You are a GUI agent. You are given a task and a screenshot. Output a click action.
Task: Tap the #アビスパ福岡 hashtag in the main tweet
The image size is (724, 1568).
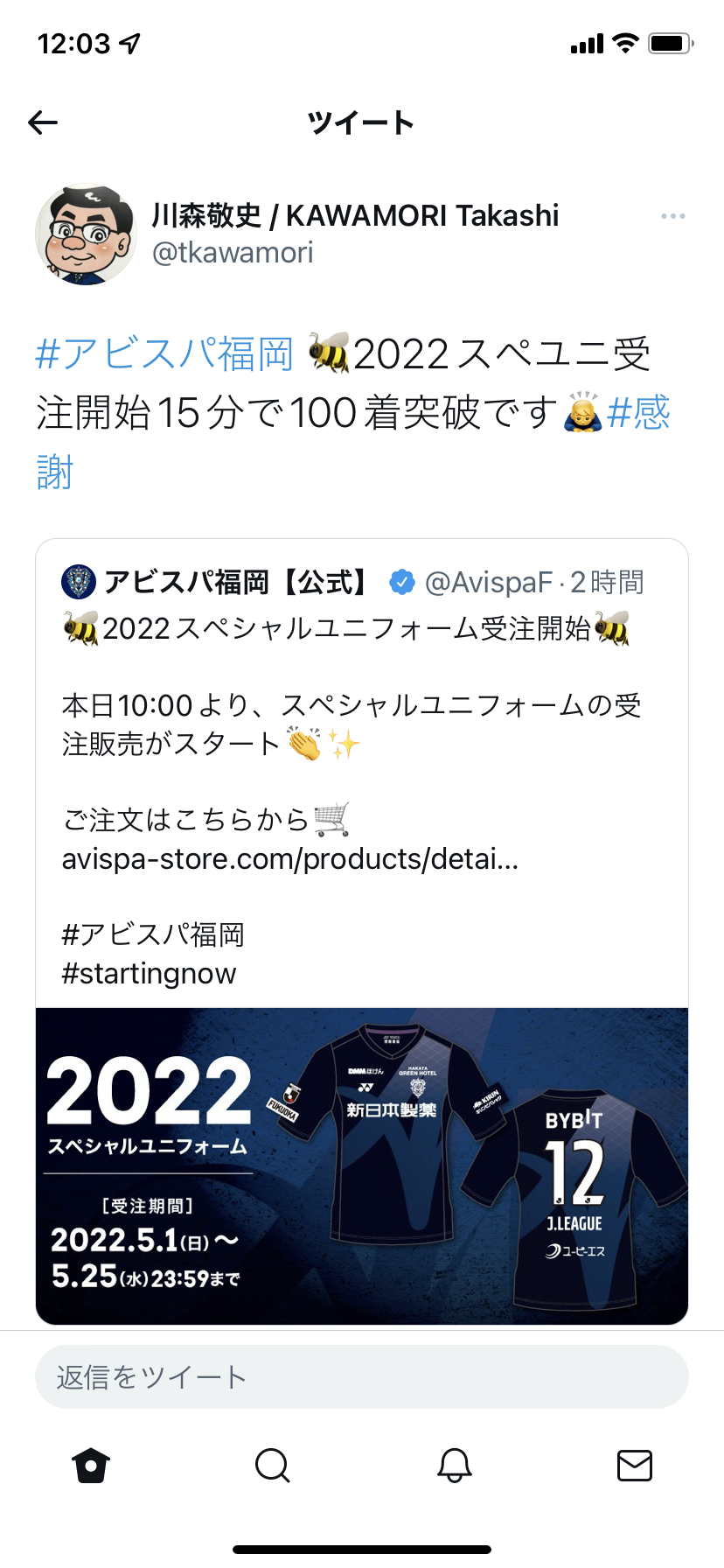click(164, 354)
